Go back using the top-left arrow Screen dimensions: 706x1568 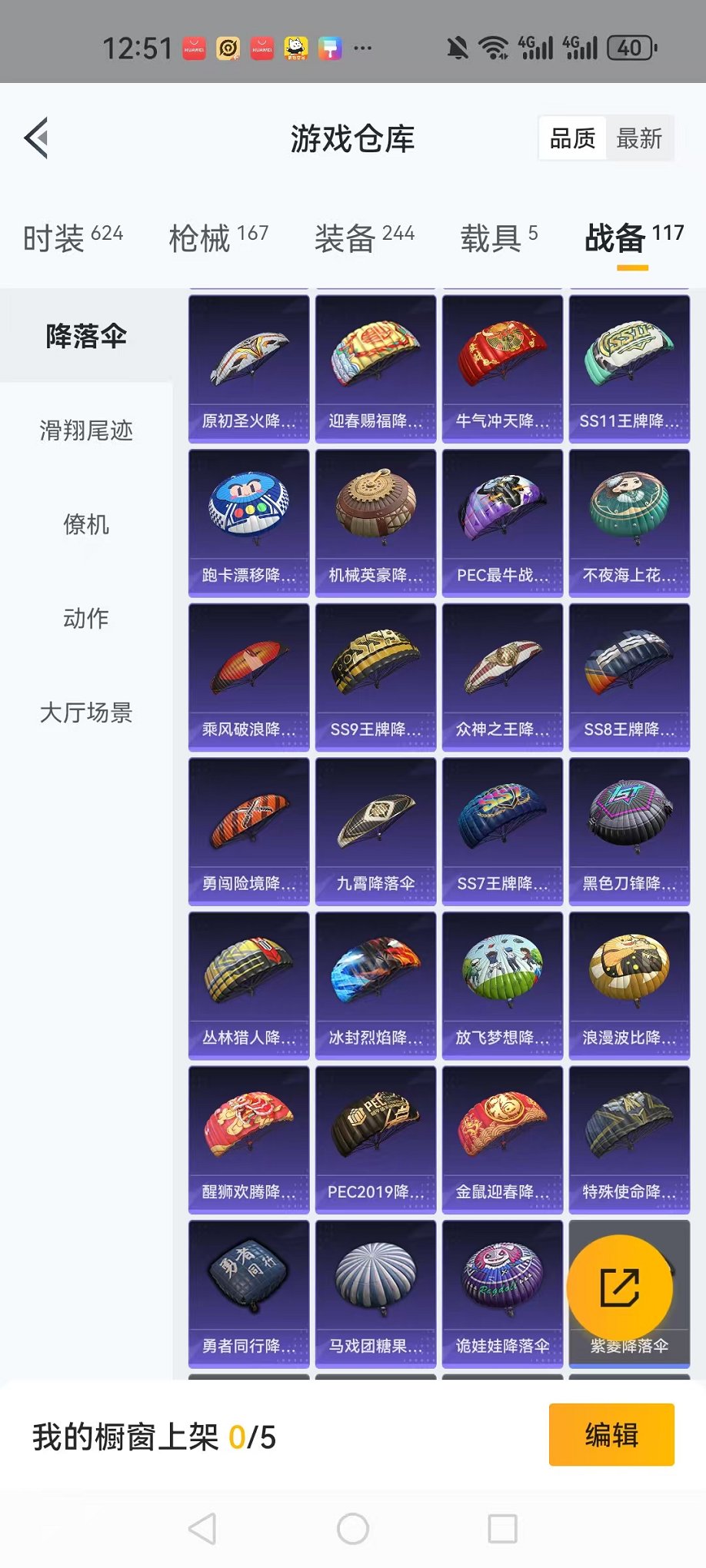point(36,138)
